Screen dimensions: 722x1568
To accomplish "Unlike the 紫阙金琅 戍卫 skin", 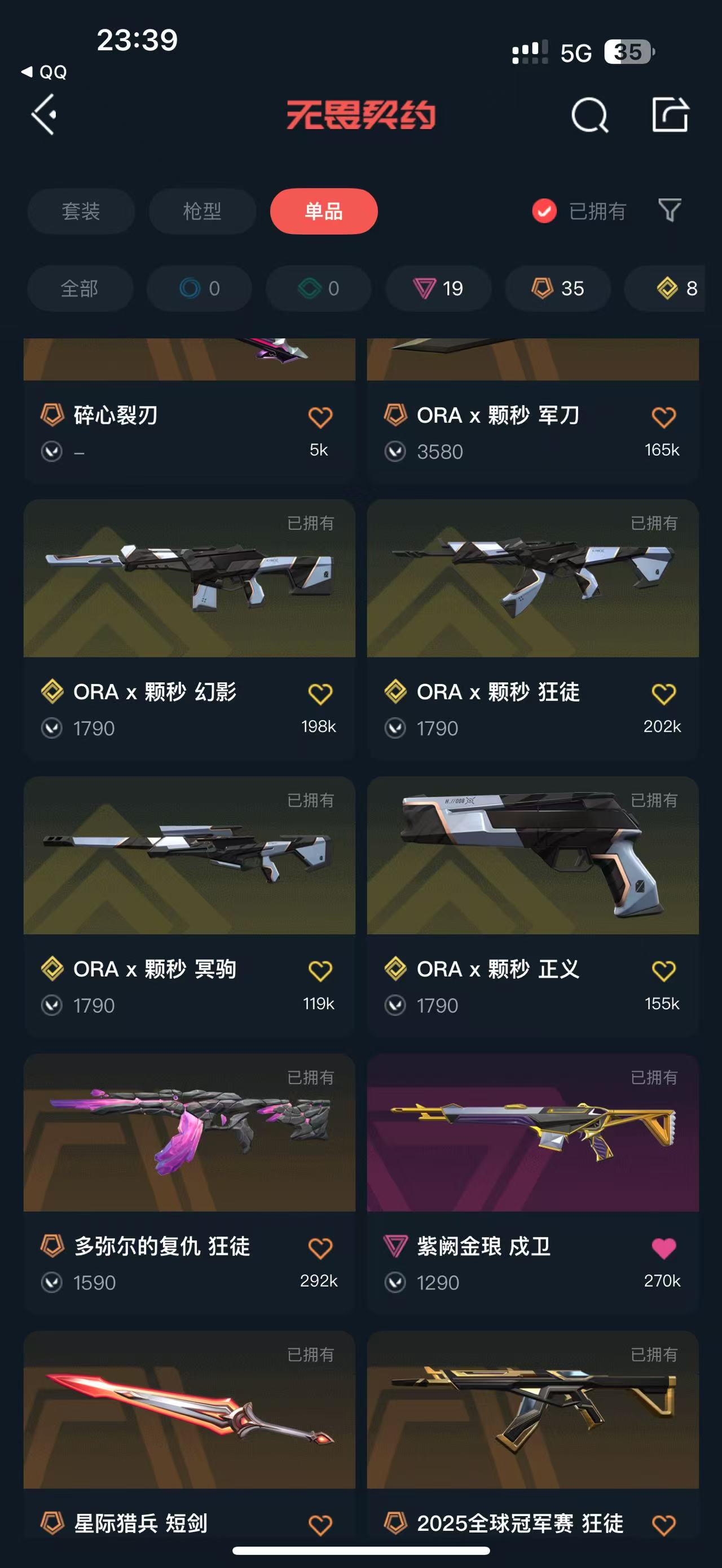I will point(663,1248).
